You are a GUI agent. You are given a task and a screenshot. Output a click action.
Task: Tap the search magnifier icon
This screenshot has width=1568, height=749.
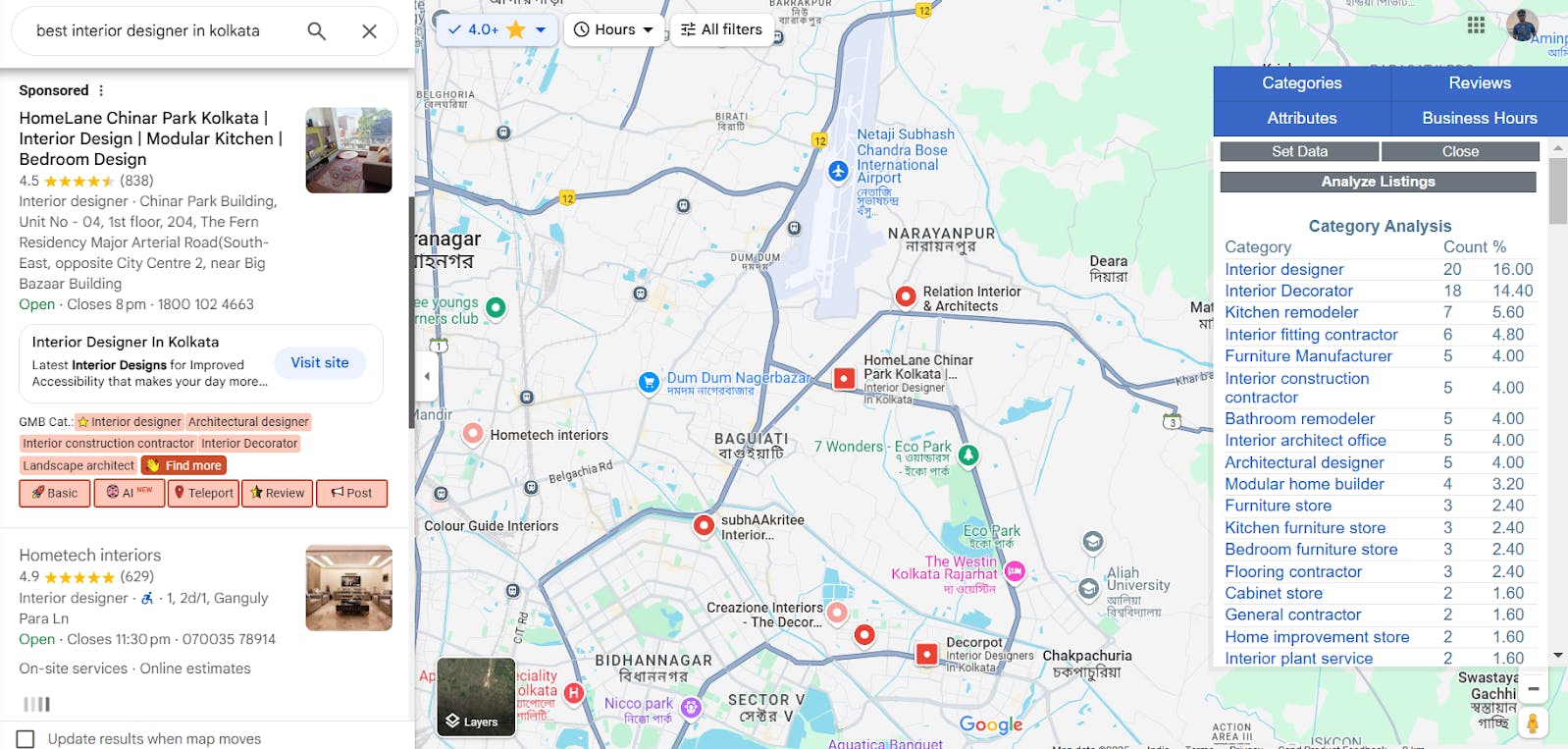pyautogui.click(x=316, y=31)
